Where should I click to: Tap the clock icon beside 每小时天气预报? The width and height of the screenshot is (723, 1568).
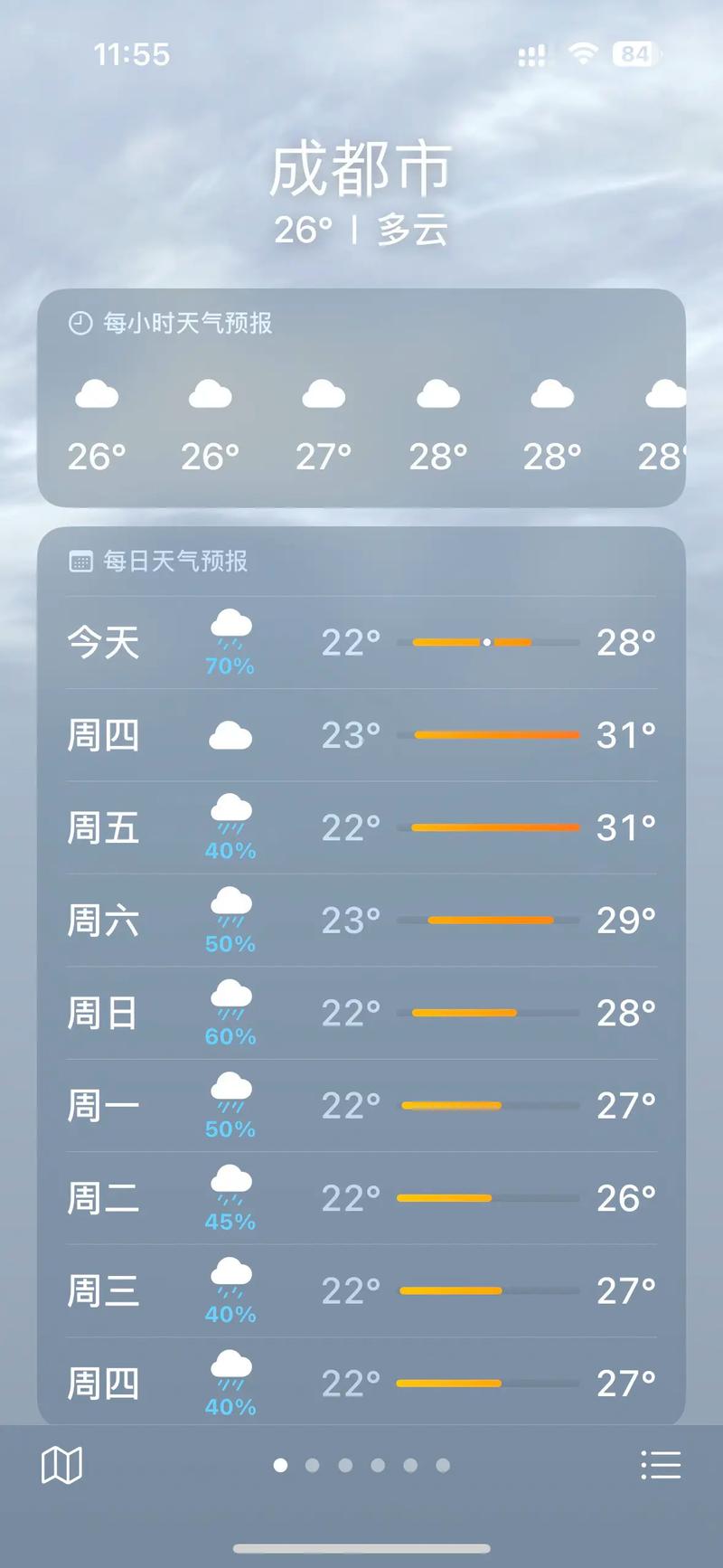tap(80, 323)
